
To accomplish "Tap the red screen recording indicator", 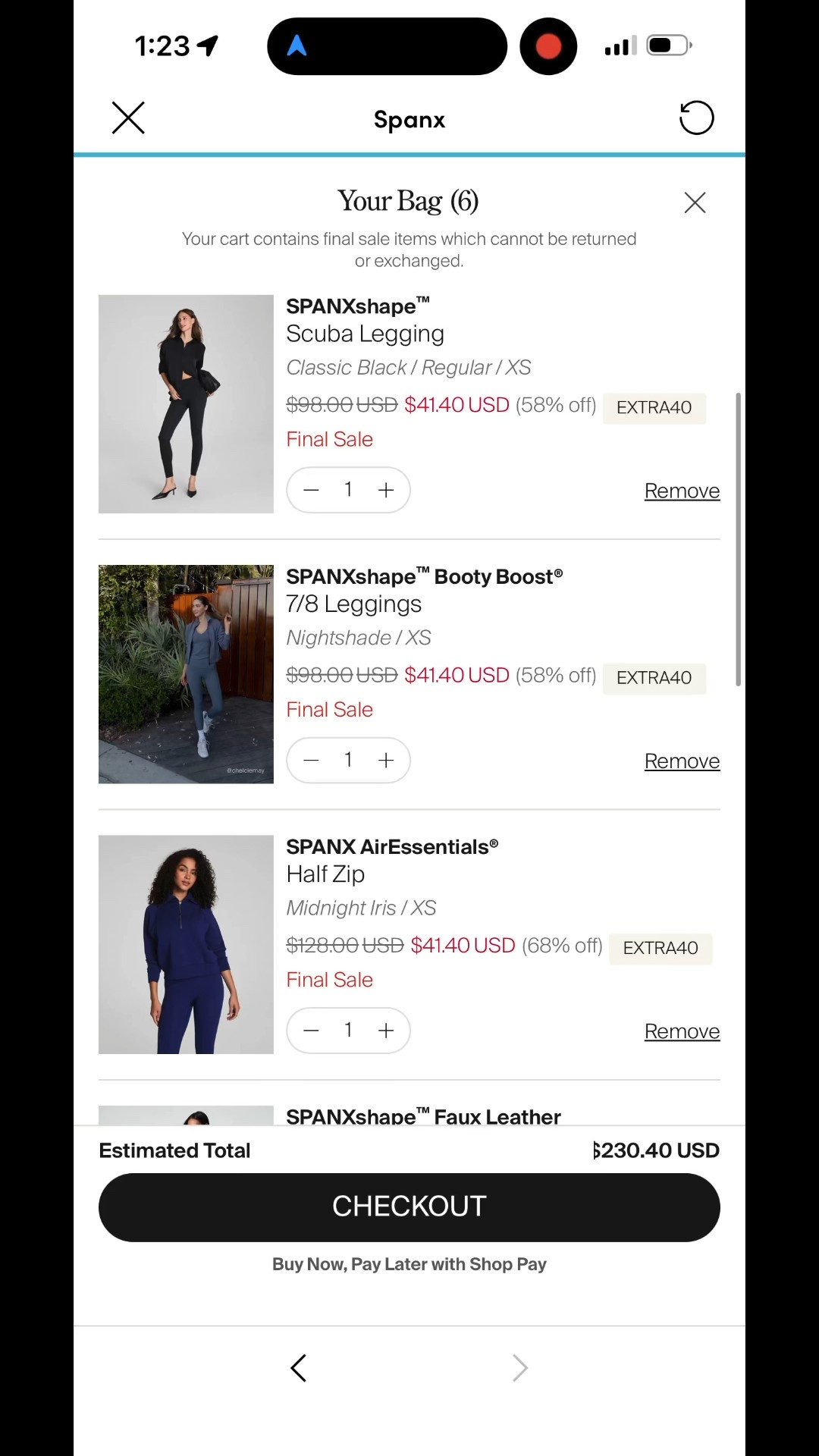I will tap(548, 45).
